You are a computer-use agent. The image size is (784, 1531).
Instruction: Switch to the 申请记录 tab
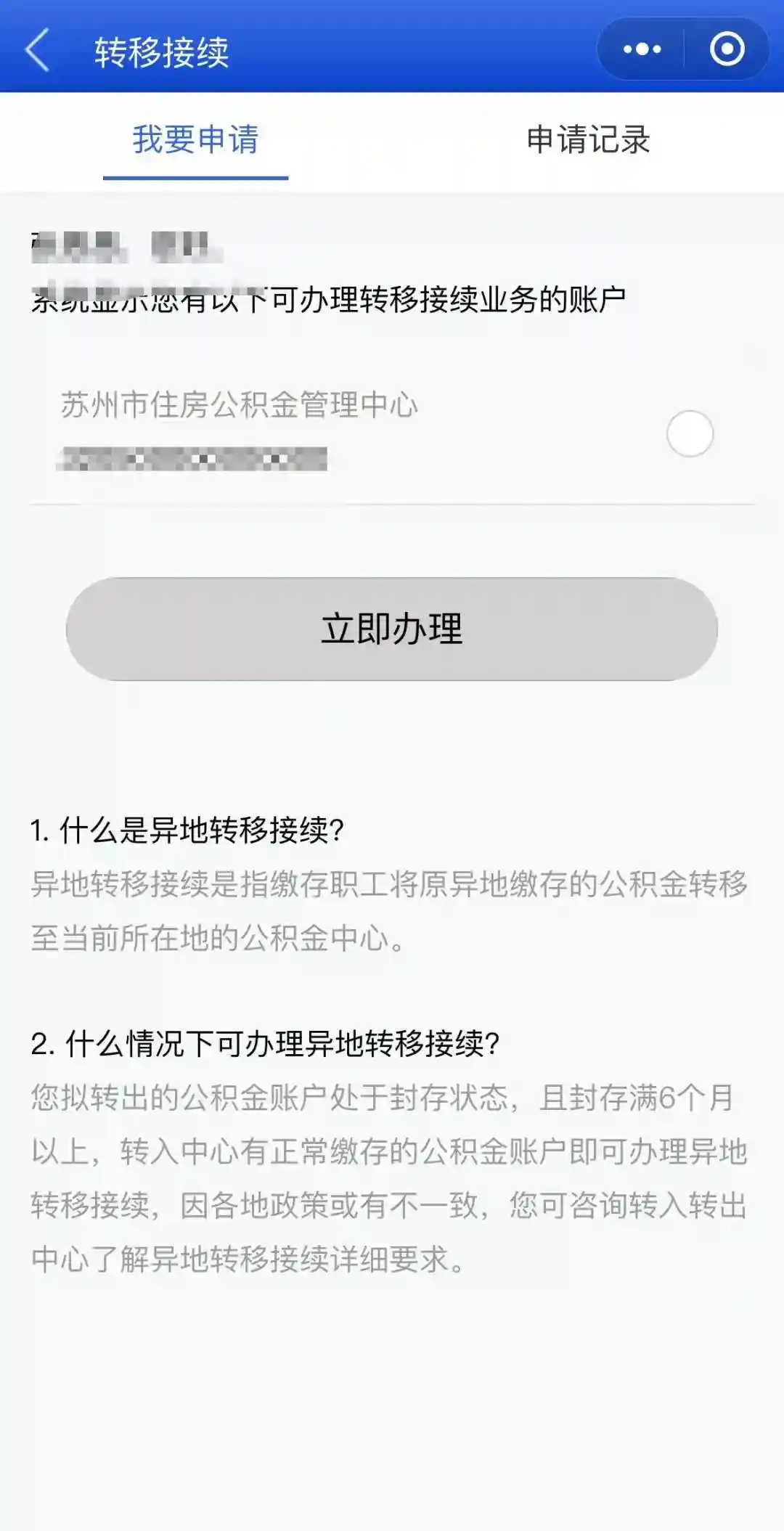tap(587, 139)
